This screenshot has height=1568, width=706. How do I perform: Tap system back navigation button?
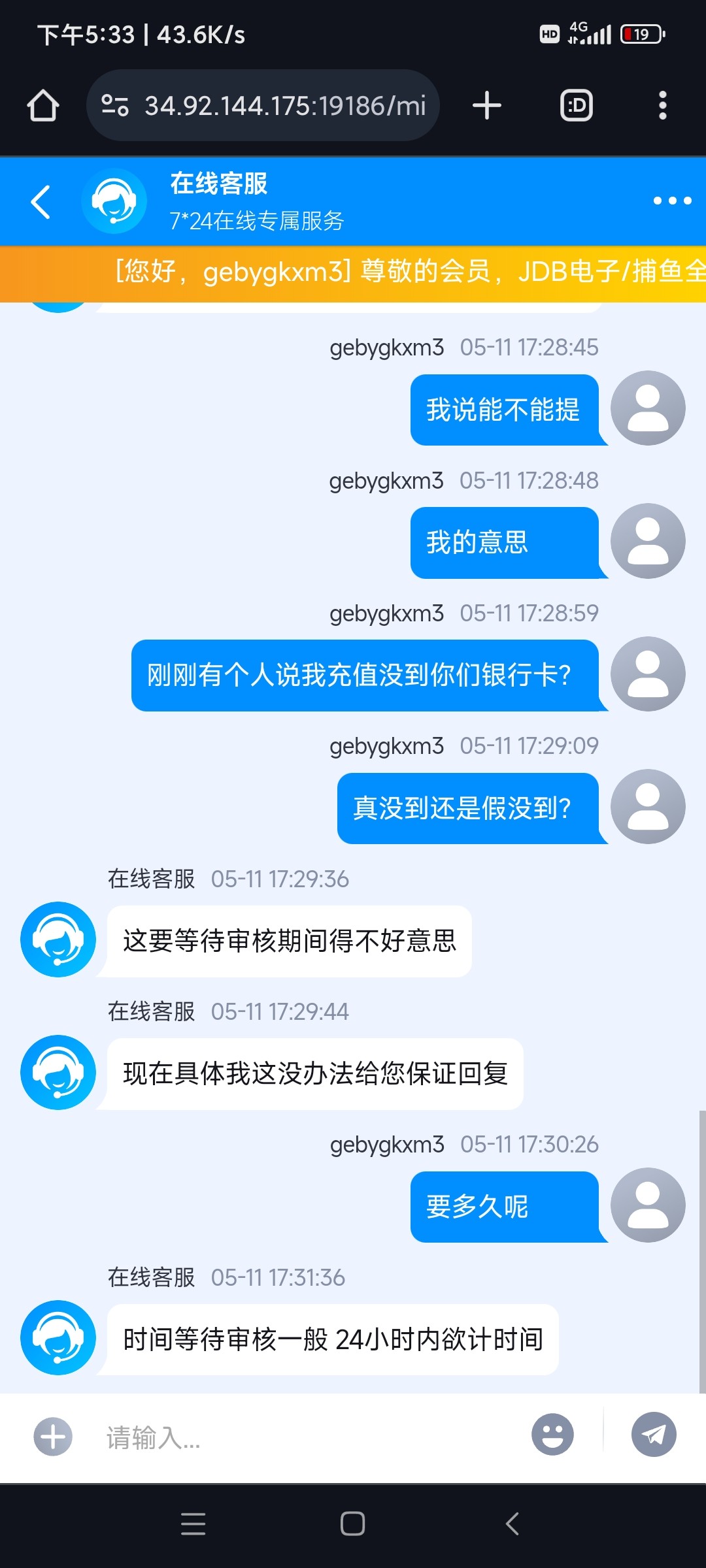tap(513, 1524)
